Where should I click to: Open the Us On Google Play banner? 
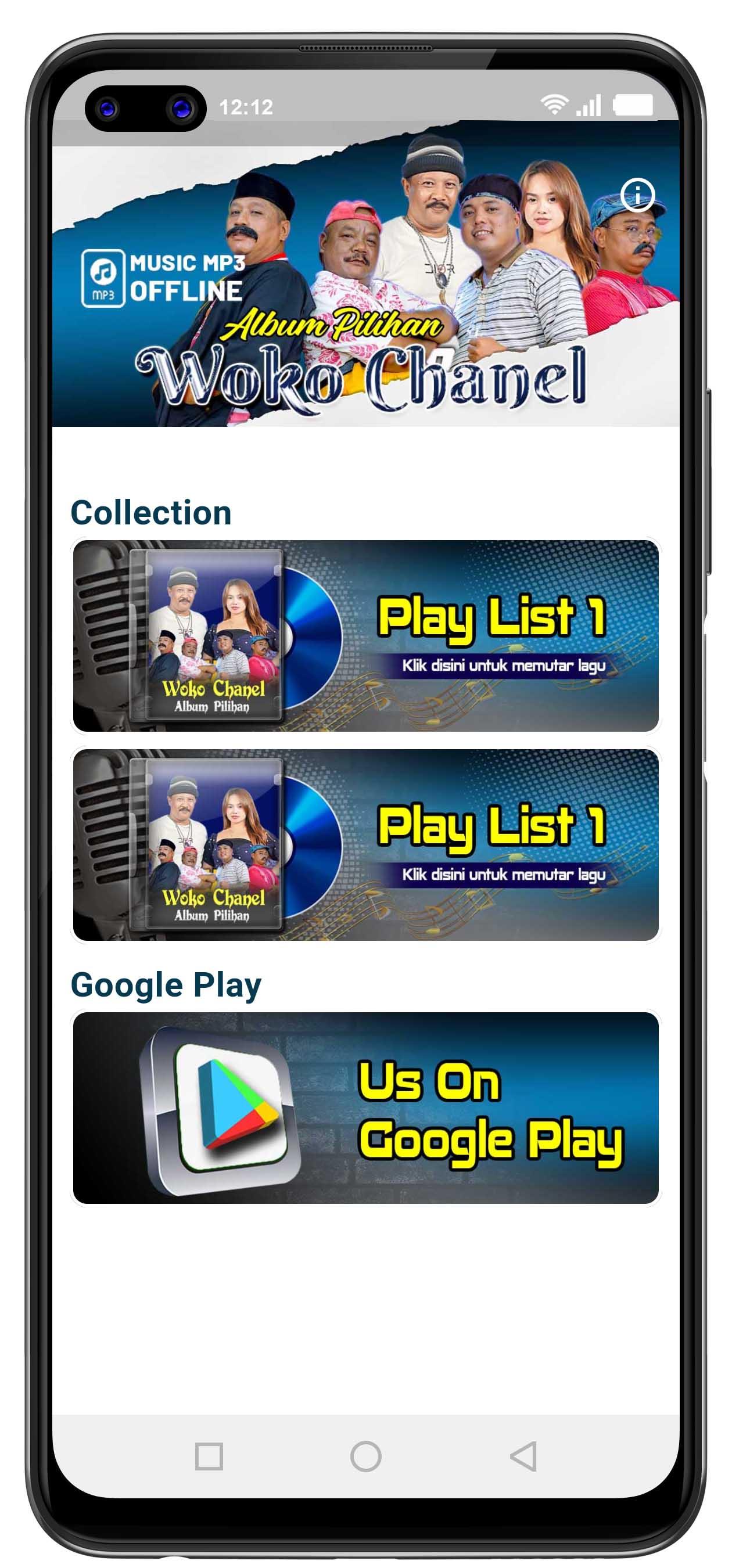click(365, 1108)
